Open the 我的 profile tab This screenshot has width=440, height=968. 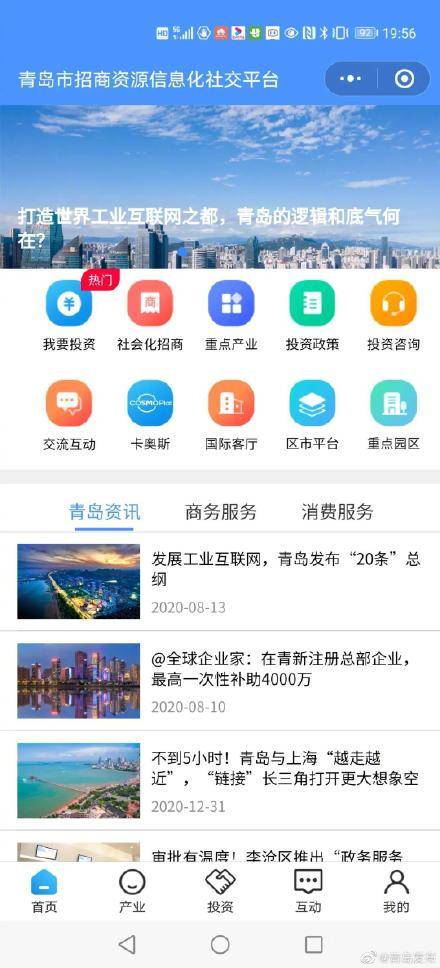pyautogui.click(x=396, y=891)
